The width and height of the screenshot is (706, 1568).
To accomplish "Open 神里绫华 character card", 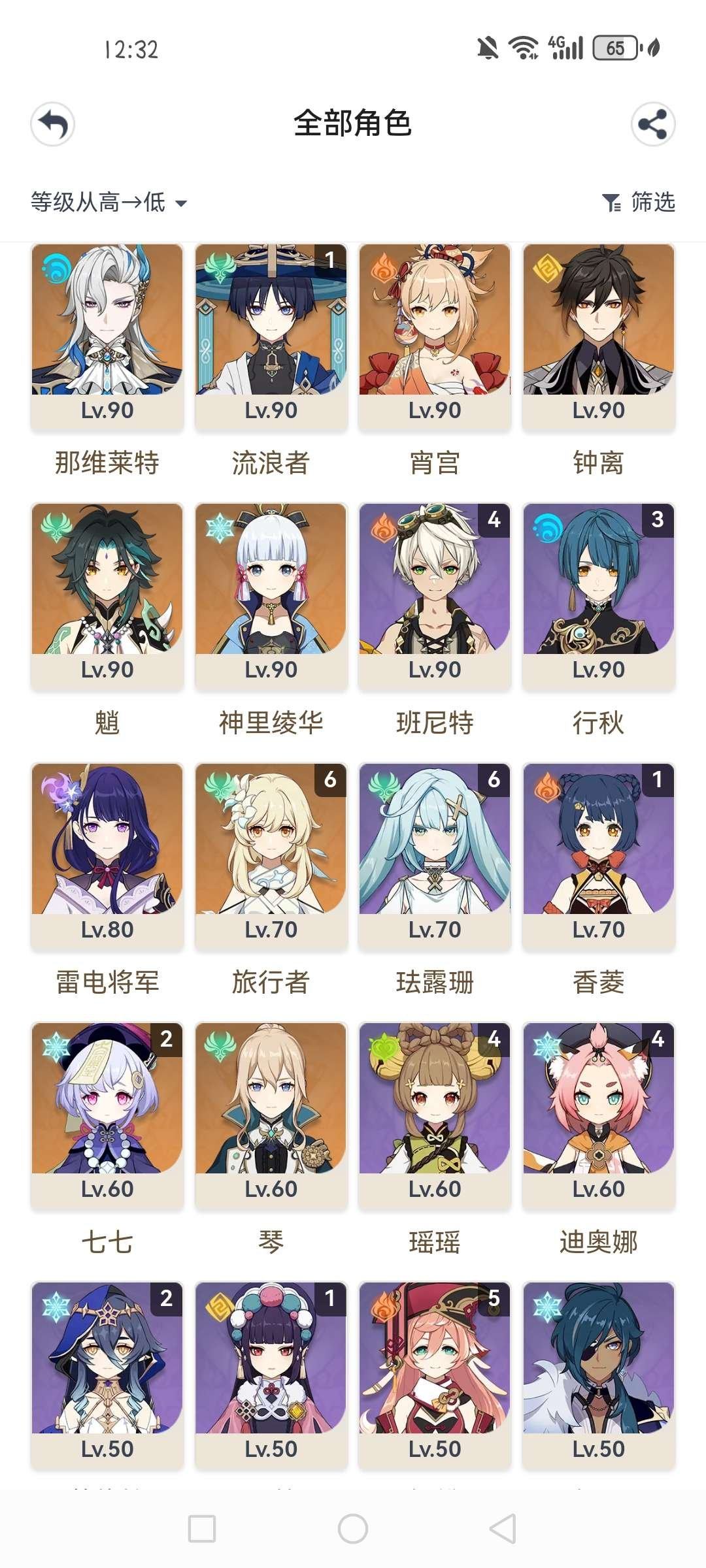I will coord(271,596).
